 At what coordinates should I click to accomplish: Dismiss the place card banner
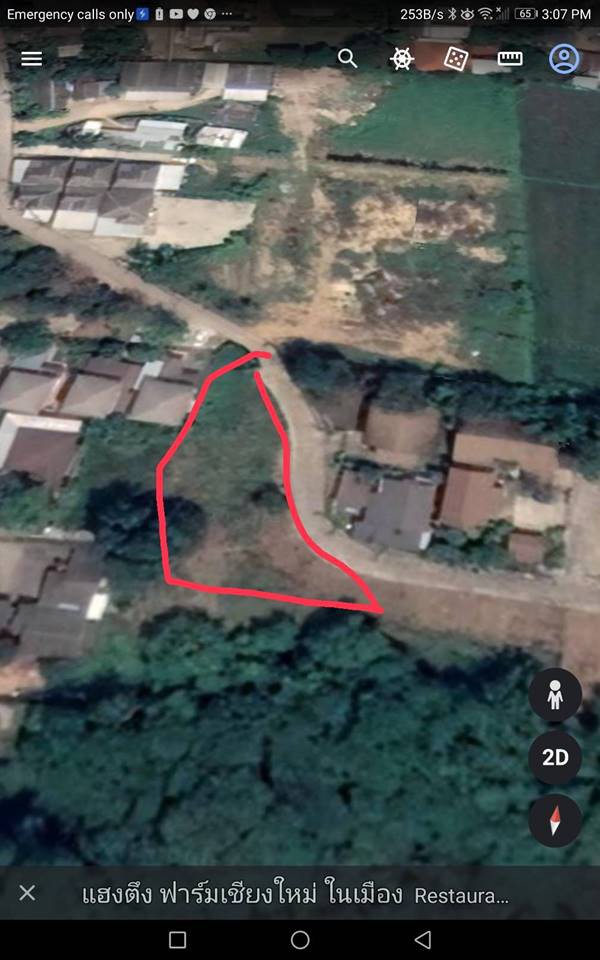click(27, 893)
